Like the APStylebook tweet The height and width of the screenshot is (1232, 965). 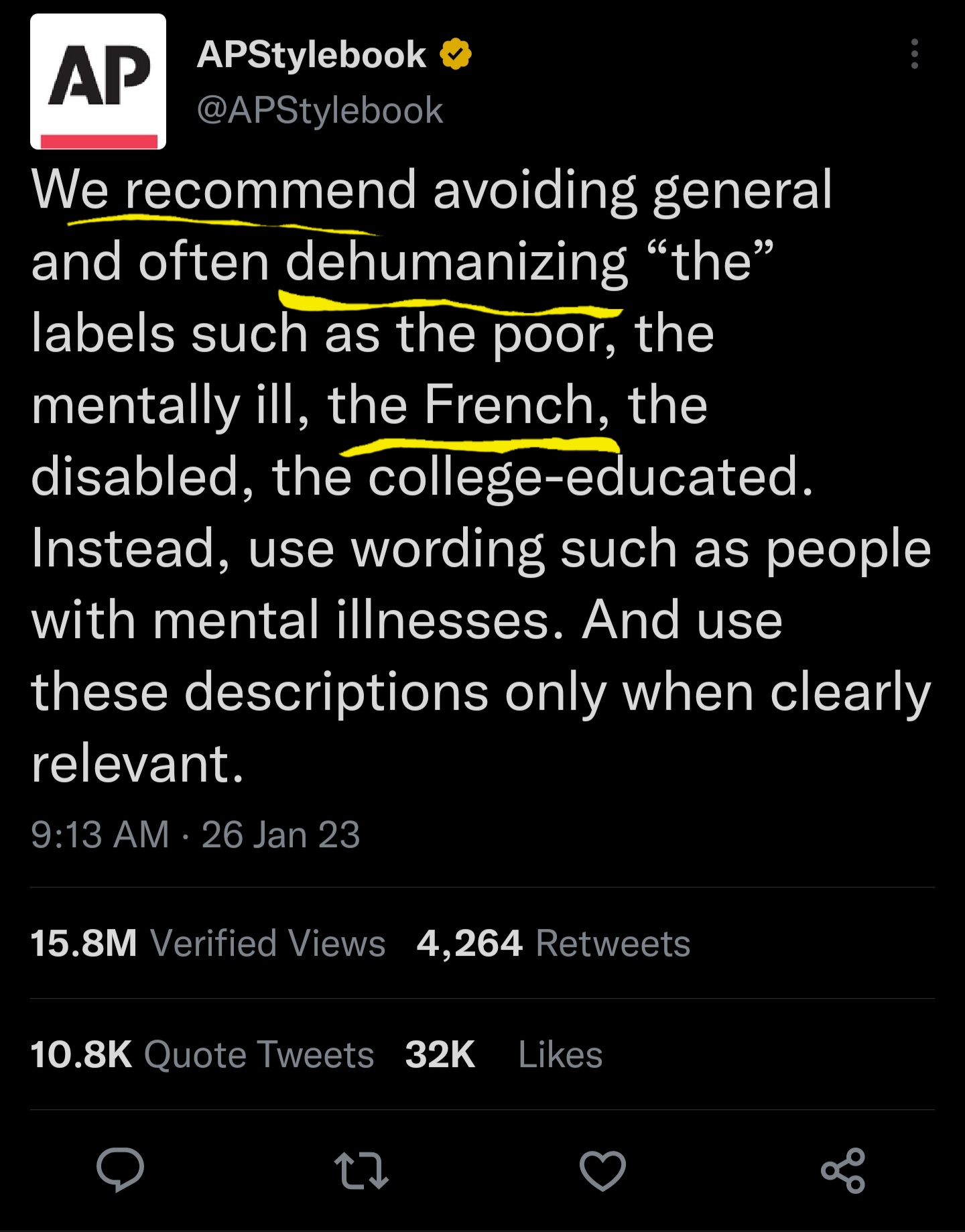pyautogui.click(x=602, y=1170)
